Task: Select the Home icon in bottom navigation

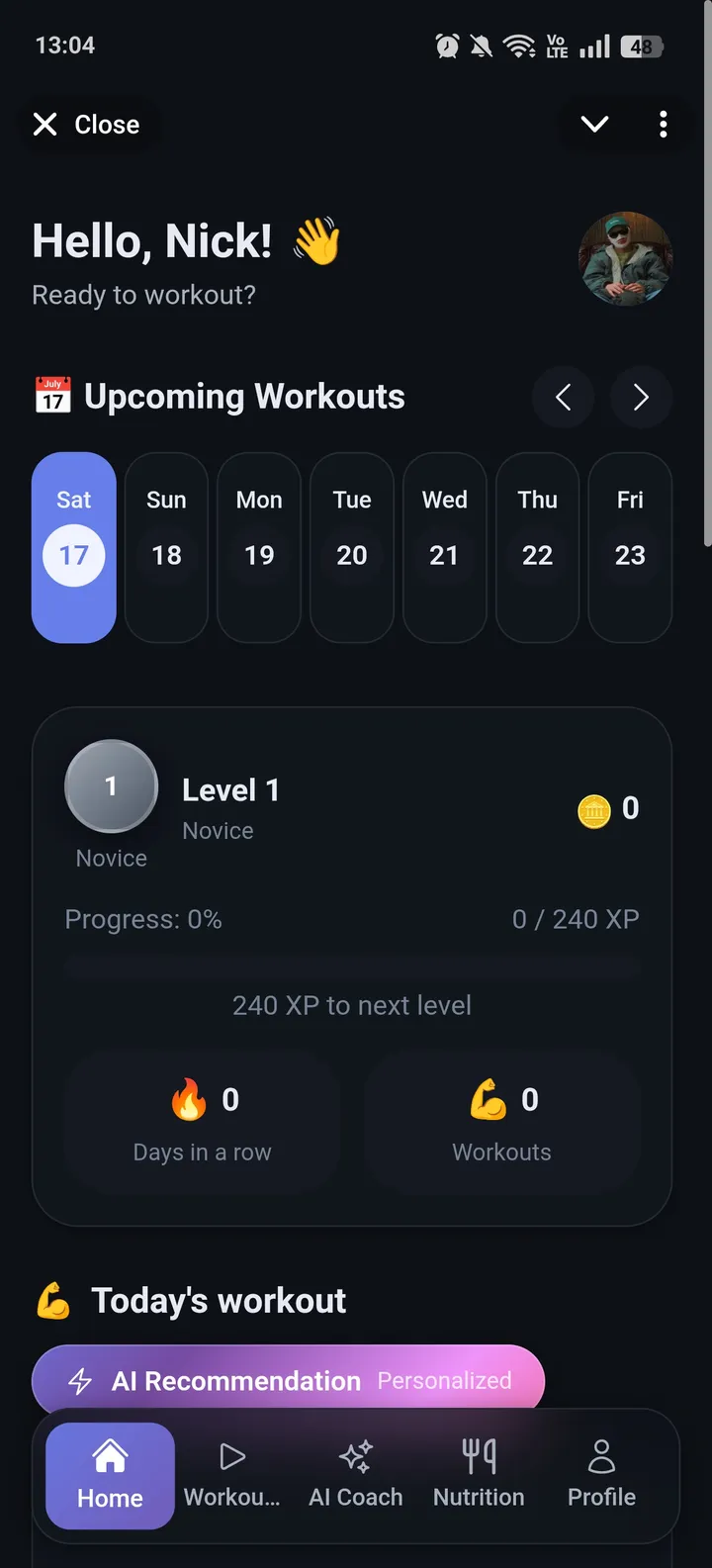Action: [109, 1455]
